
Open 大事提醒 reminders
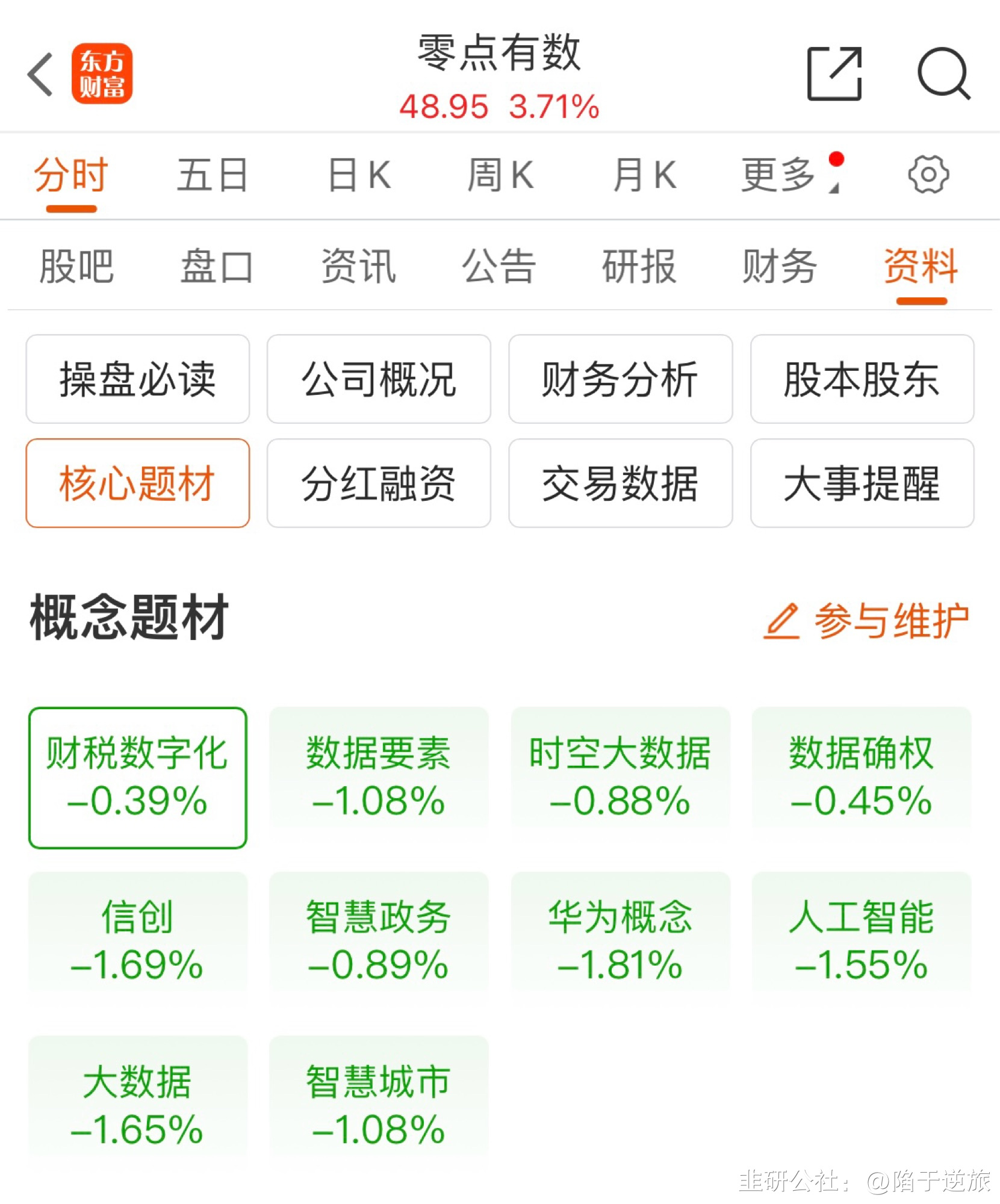[x=862, y=485]
